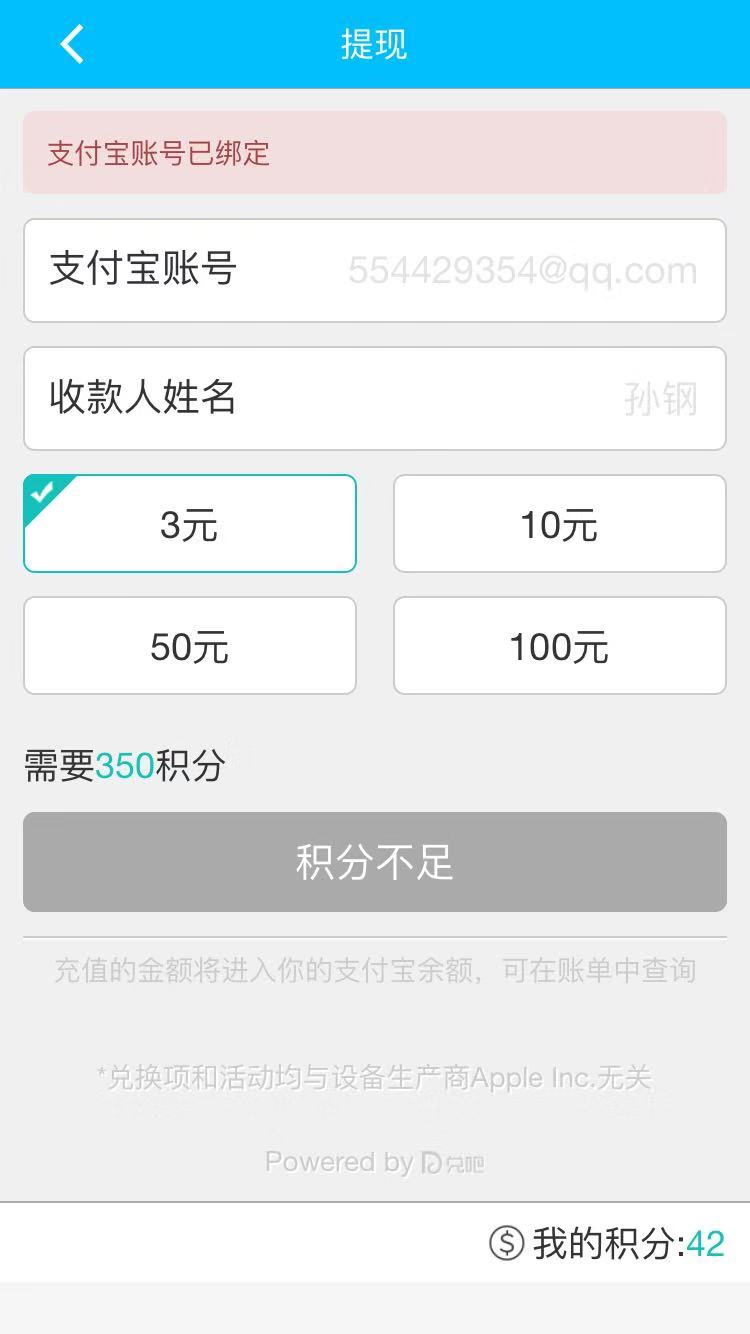Select the 3元 withdrawal amount
750x1334 pixels.
[189, 523]
